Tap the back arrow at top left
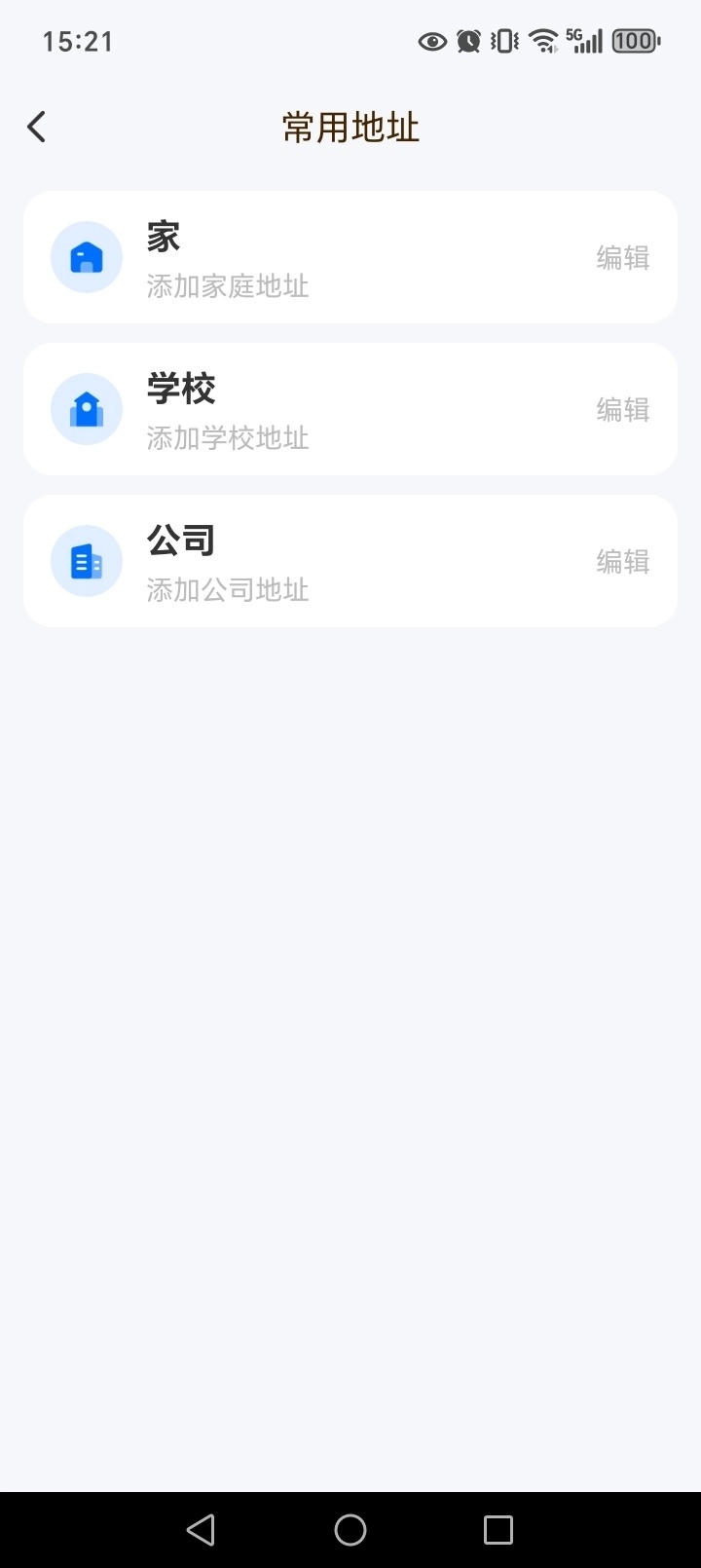 click(36, 127)
